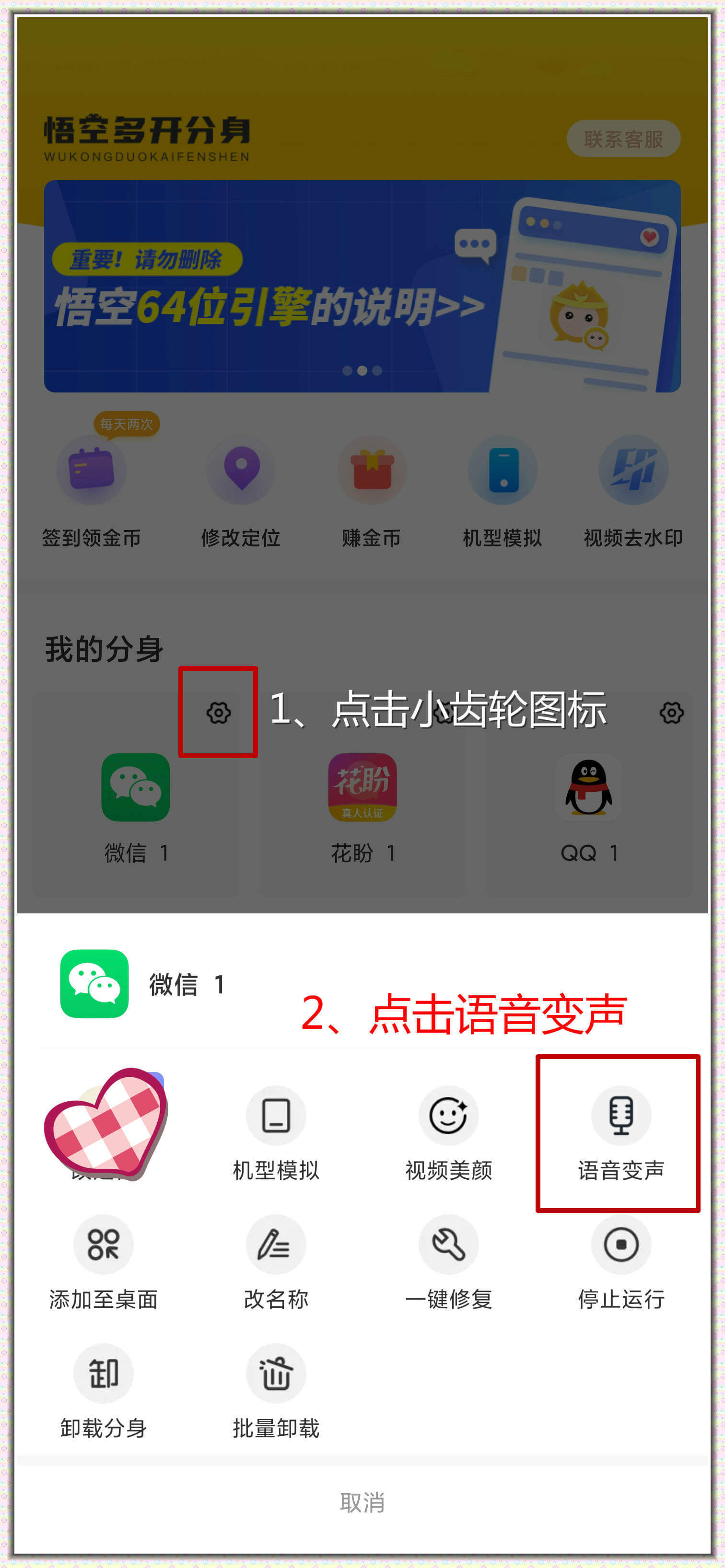Dismiss the sheet with 取消
This screenshot has height=1568, width=725.
click(362, 1502)
